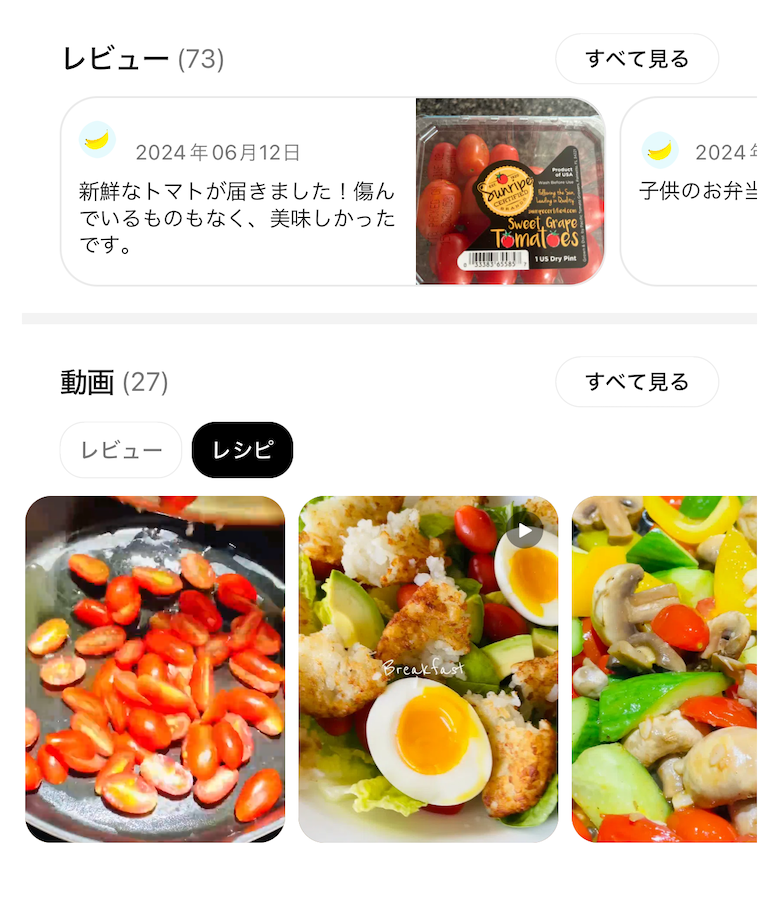
Task: Play the sliced tomatoes in pan video
Action: coord(155,669)
